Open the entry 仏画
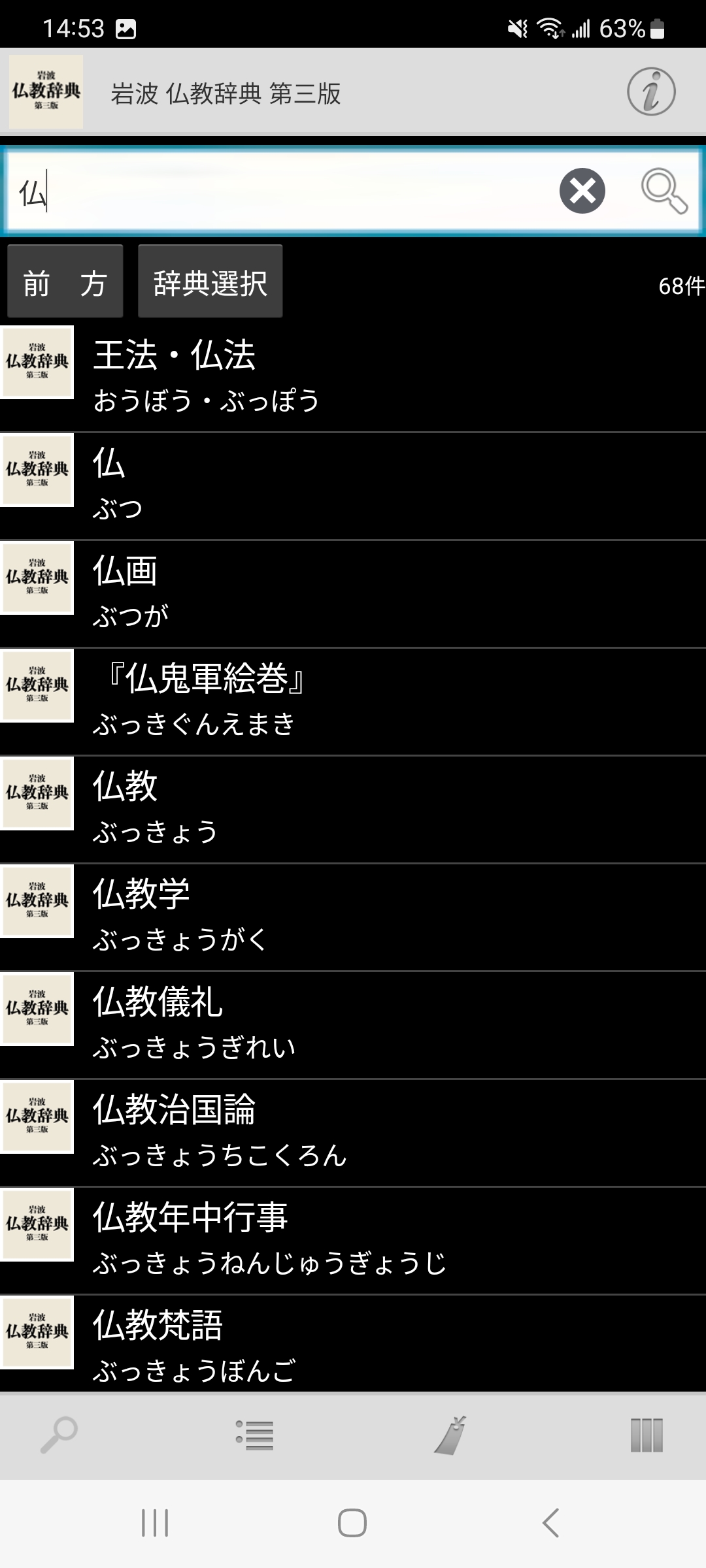The image size is (706, 1568). tap(353, 593)
